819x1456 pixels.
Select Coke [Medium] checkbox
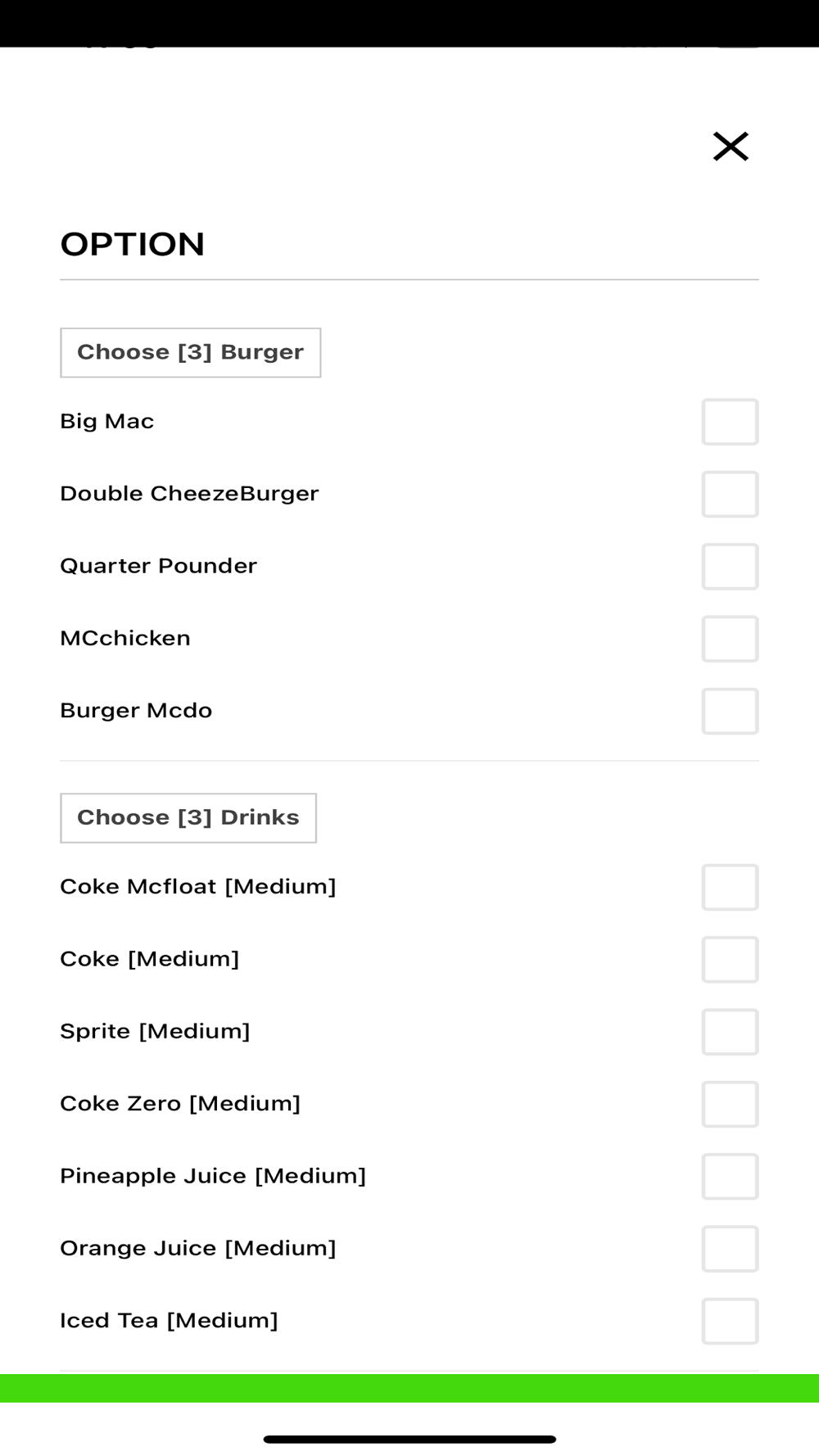tap(730, 959)
